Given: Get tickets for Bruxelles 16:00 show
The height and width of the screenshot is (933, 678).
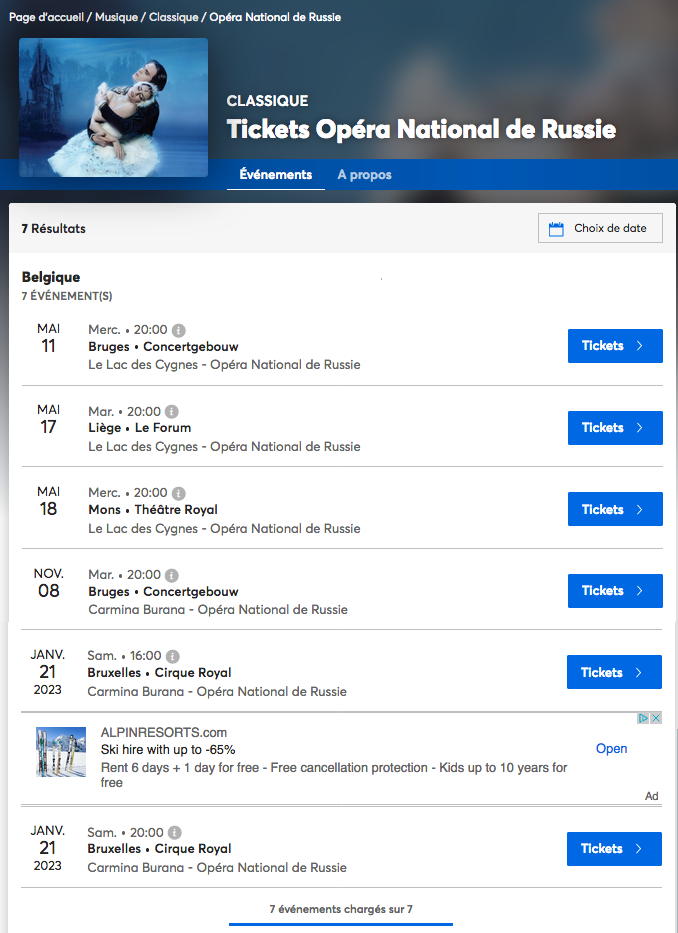Looking at the screenshot, I should click(x=613, y=673).
